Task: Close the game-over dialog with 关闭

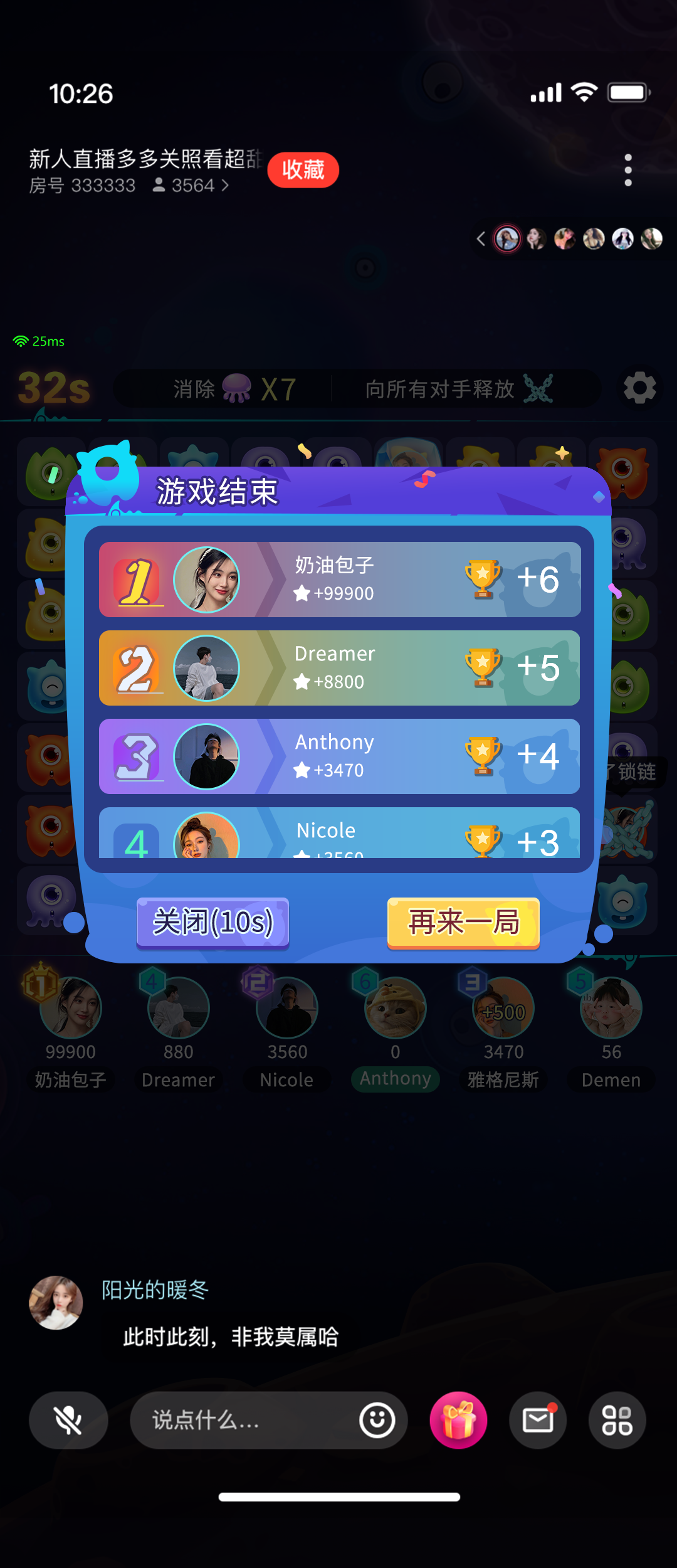Action: [213, 922]
